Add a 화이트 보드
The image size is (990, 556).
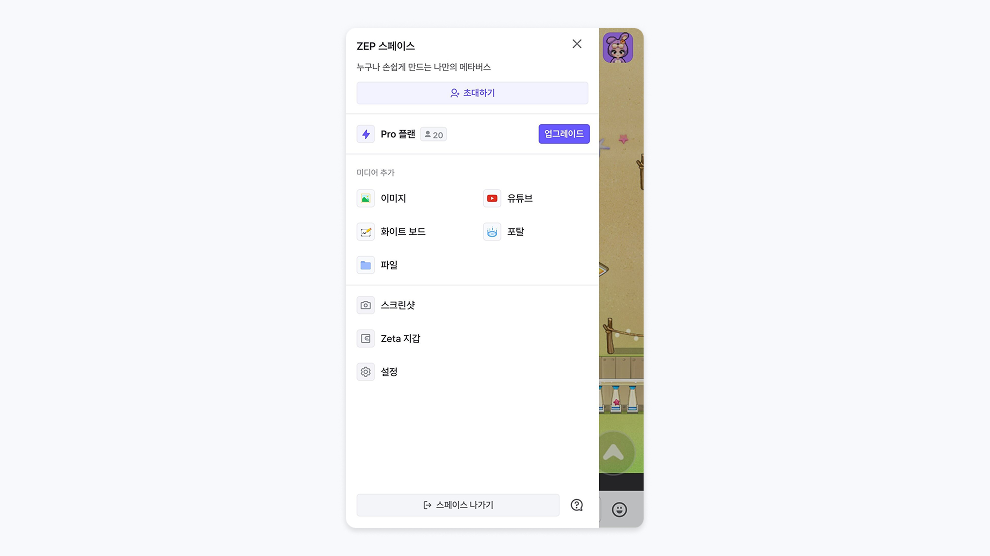[403, 232]
